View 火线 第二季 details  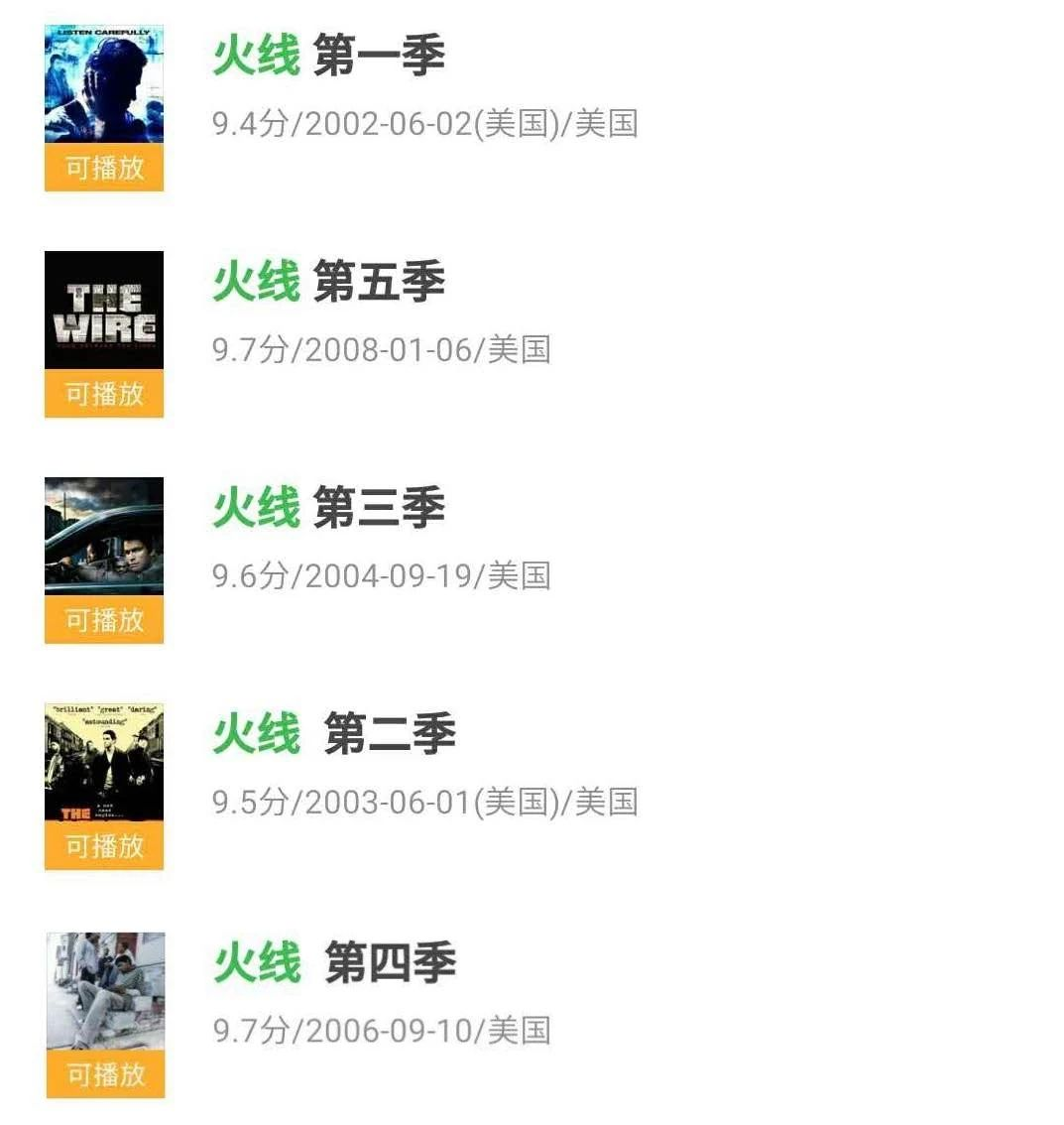pyautogui.click(x=334, y=735)
